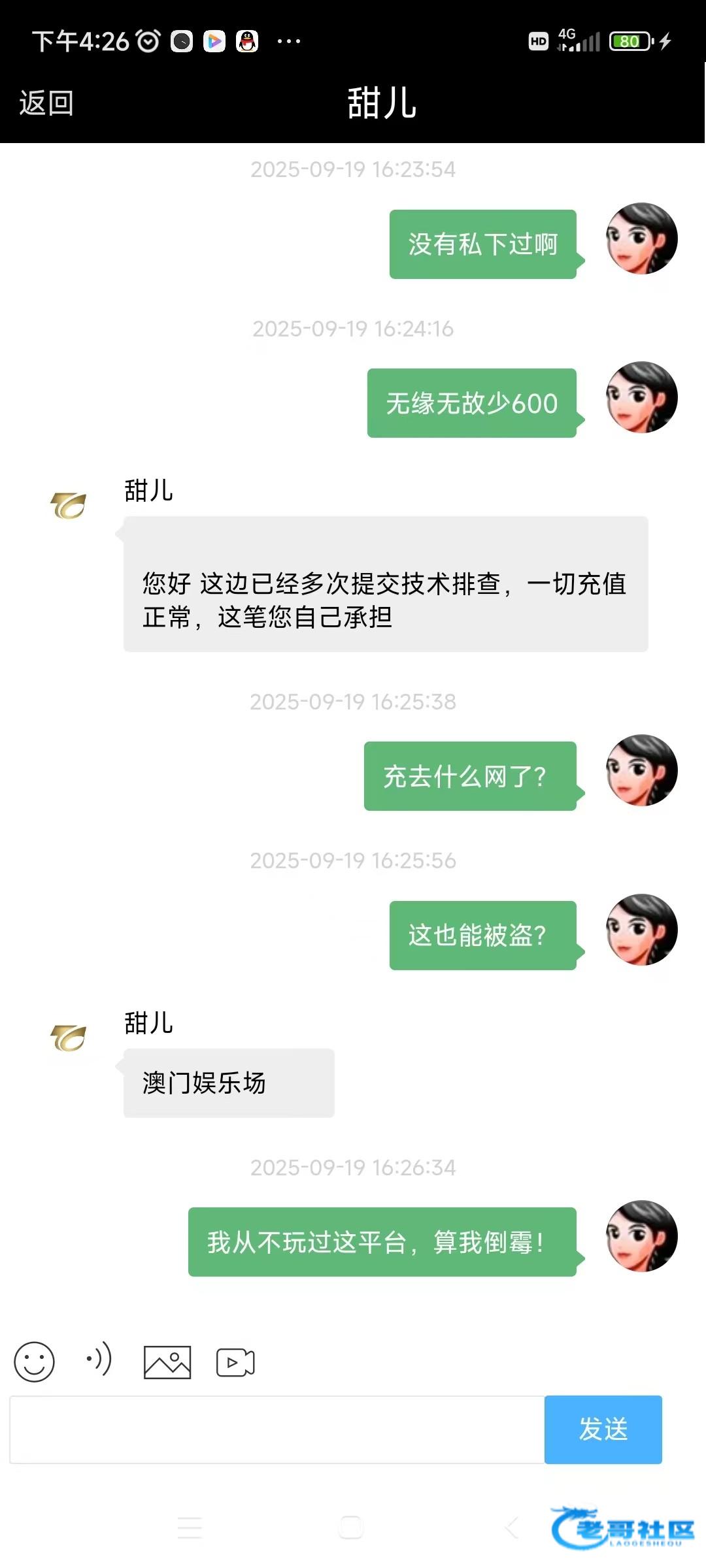The height and width of the screenshot is (1568, 706).
Task: Attach a picture from gallery
Action: (167, 1362)
